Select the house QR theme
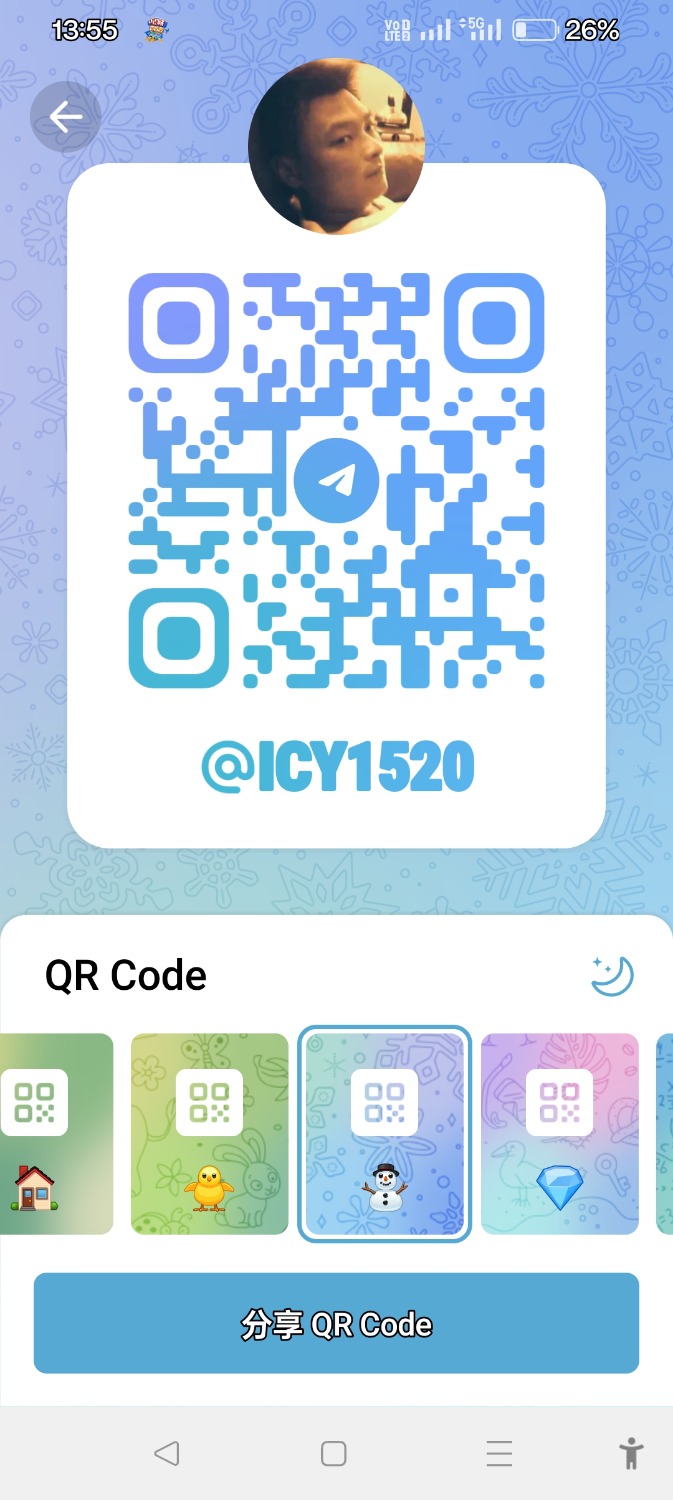673x1500 pixels. (x=56, y=1133)
